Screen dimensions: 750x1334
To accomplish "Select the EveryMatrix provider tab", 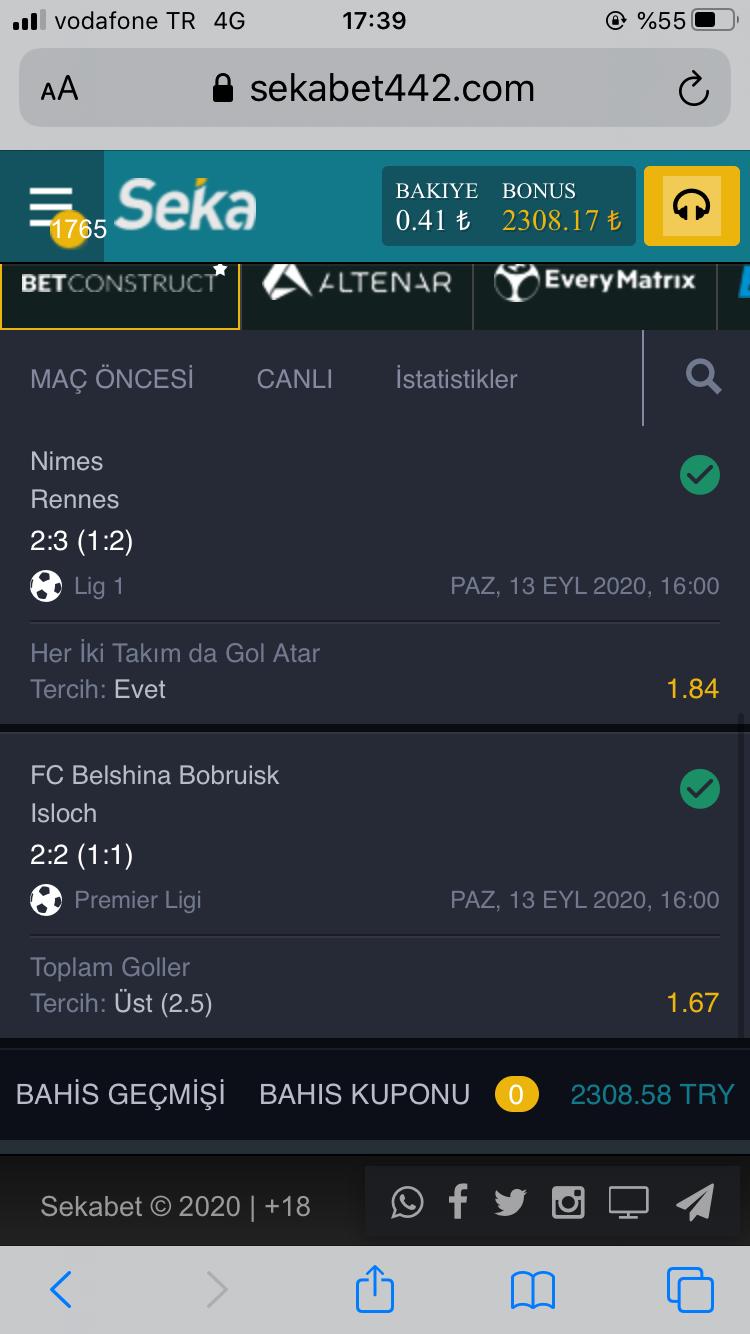I will [595, 282].
